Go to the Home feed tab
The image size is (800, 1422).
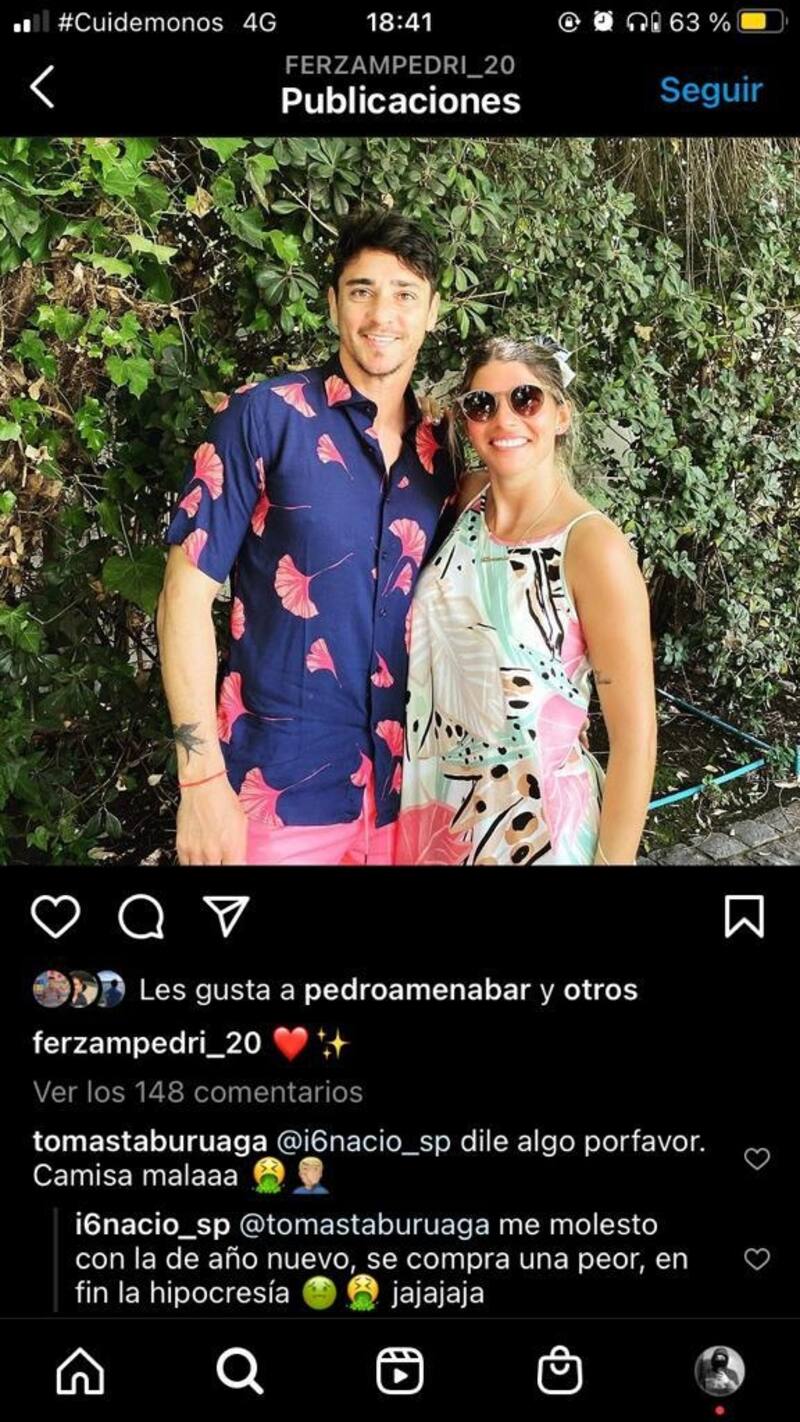click(x=80, y=1371)
